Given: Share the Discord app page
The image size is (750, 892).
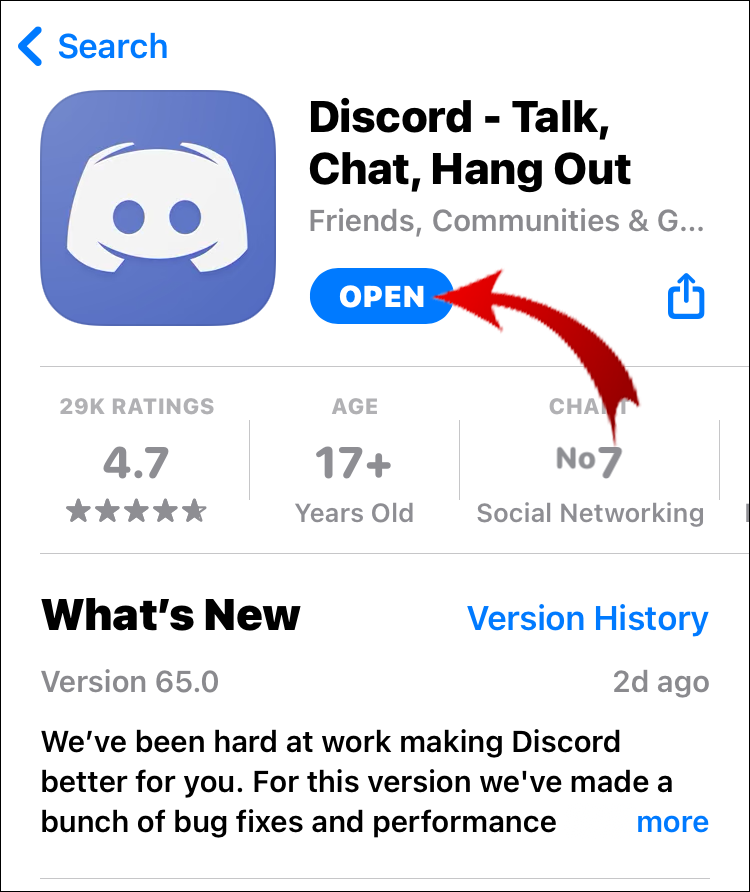Looking at the screenshot, I should 686,298.
